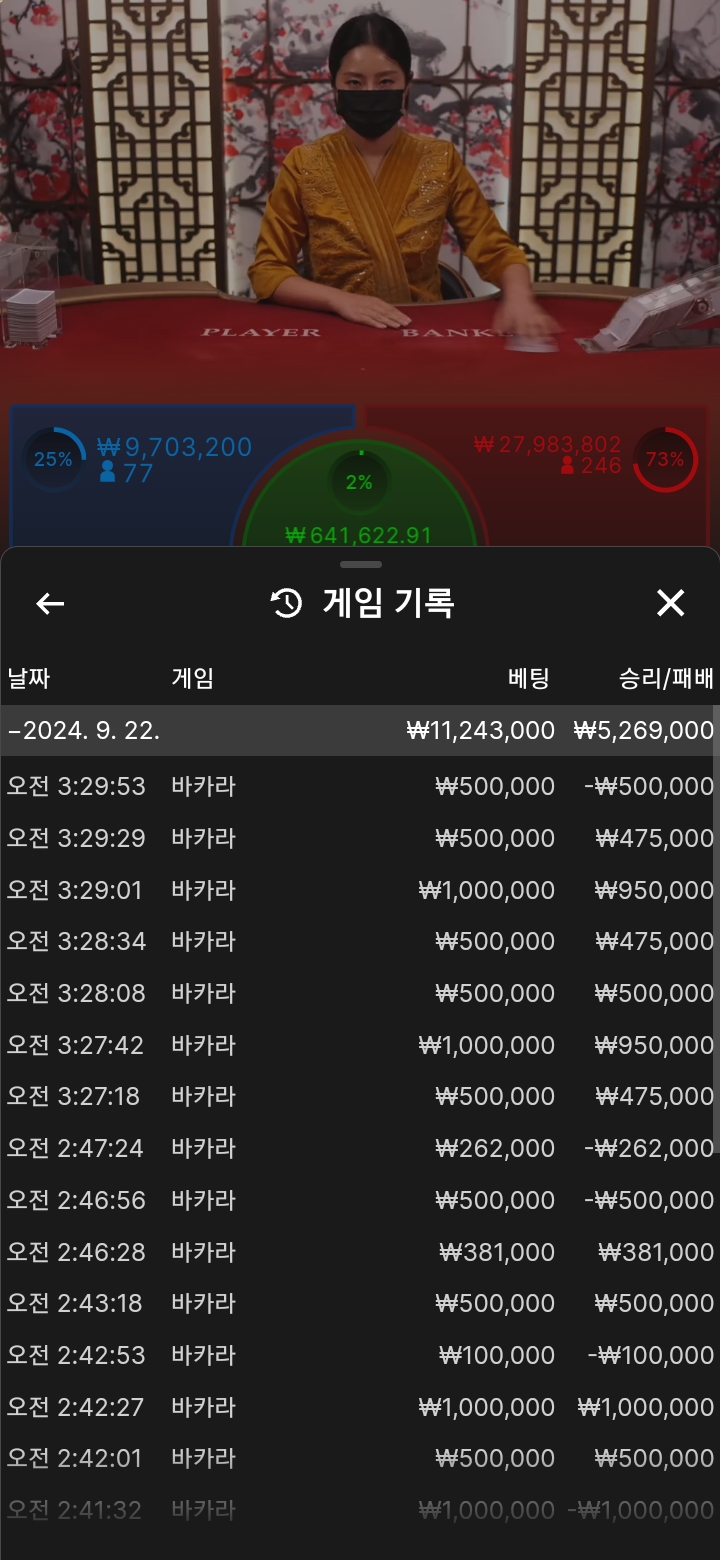Tap the drag handle atop the history sheet
Screen dimensions: 720x1560
[360, 565]
